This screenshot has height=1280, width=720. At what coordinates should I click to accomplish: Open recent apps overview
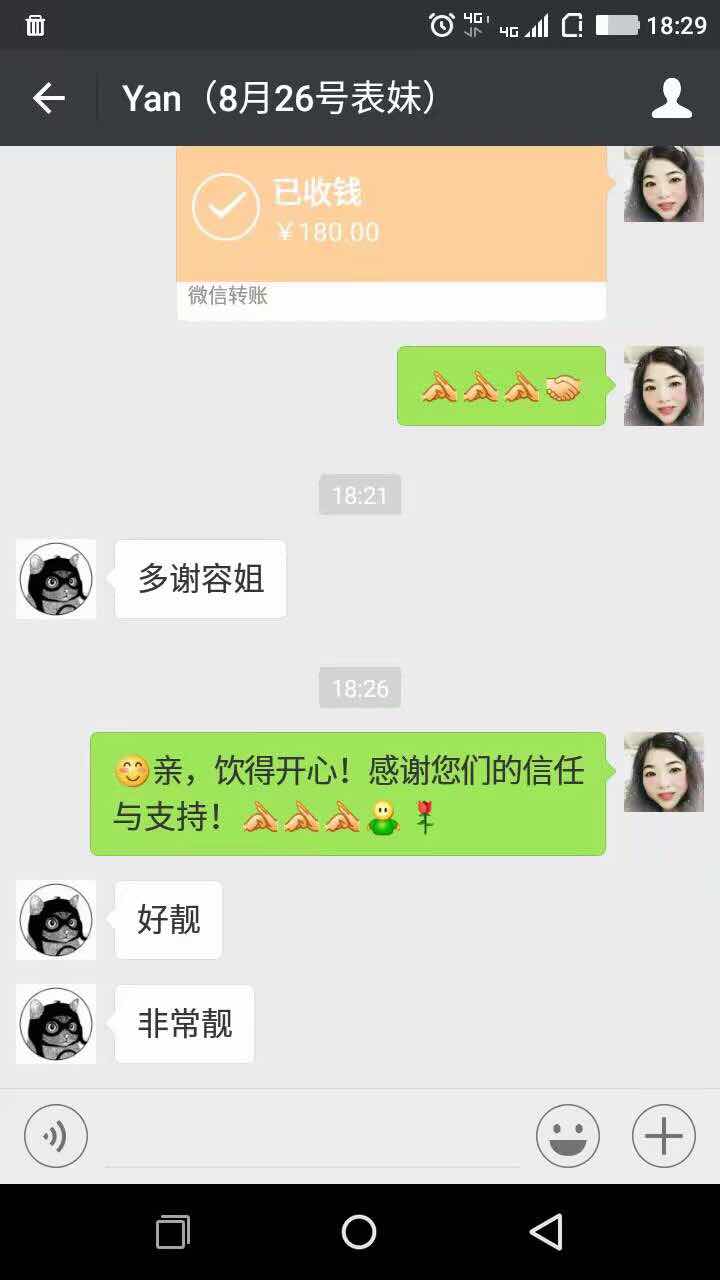pyautogui.click(x=173, y=1232)
